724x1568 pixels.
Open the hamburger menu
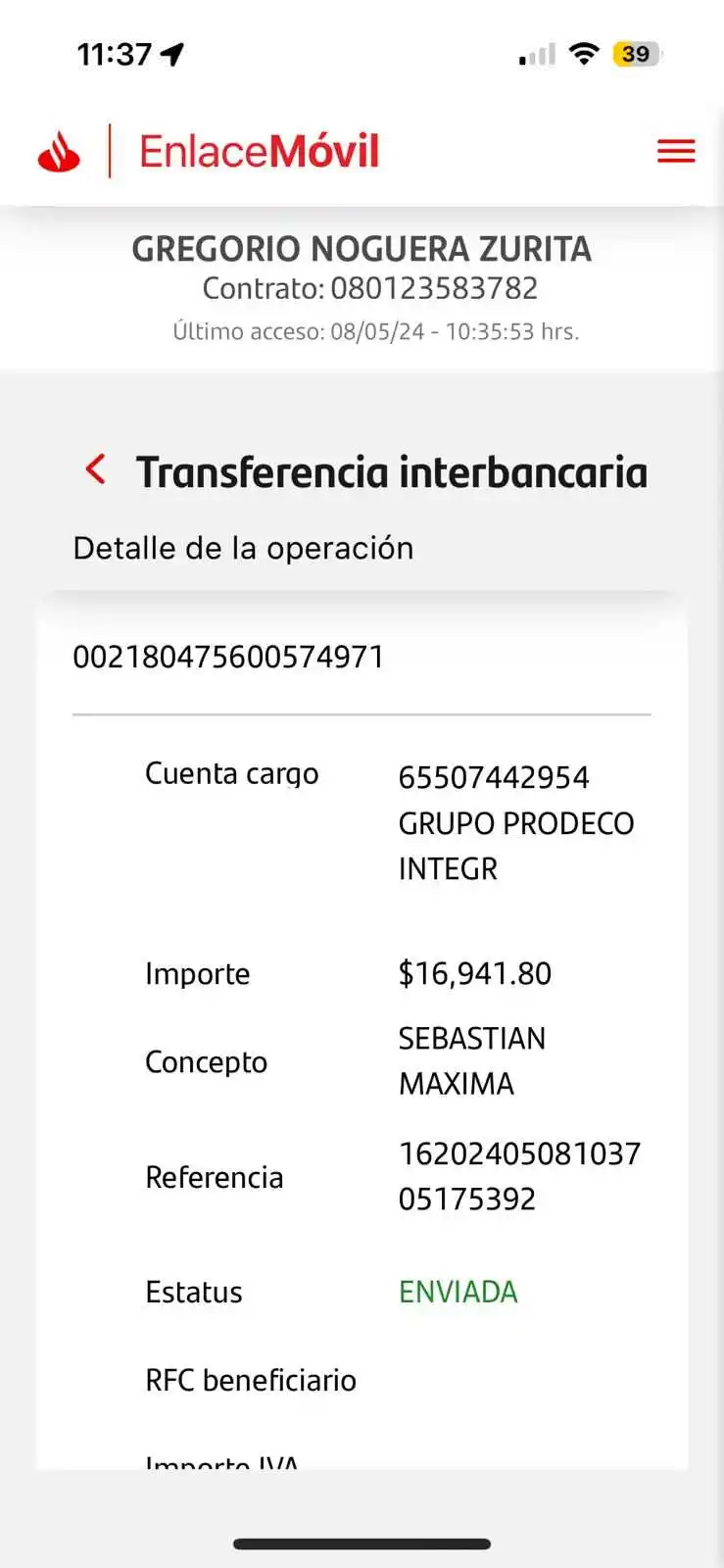tap(675, 151)
